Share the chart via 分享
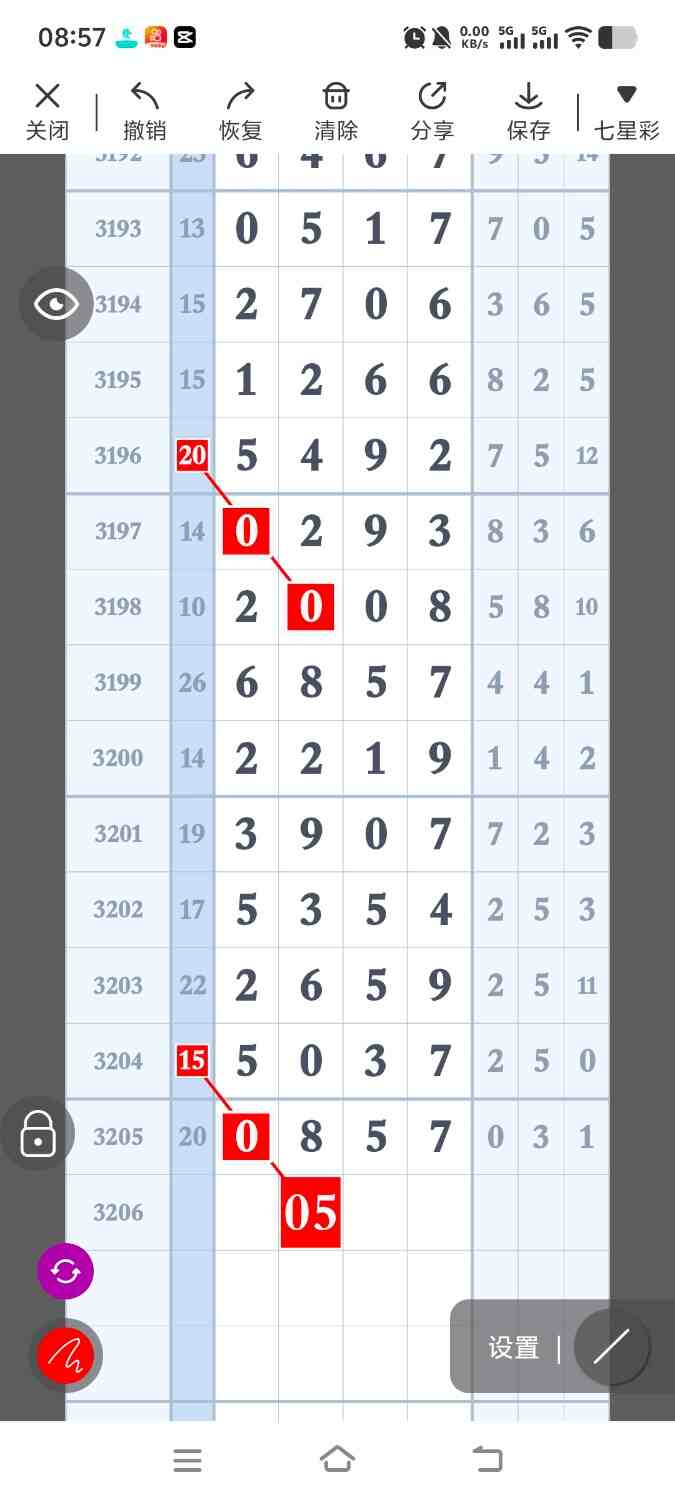Viewport: 675px width, 1500px height. (432, 111)
